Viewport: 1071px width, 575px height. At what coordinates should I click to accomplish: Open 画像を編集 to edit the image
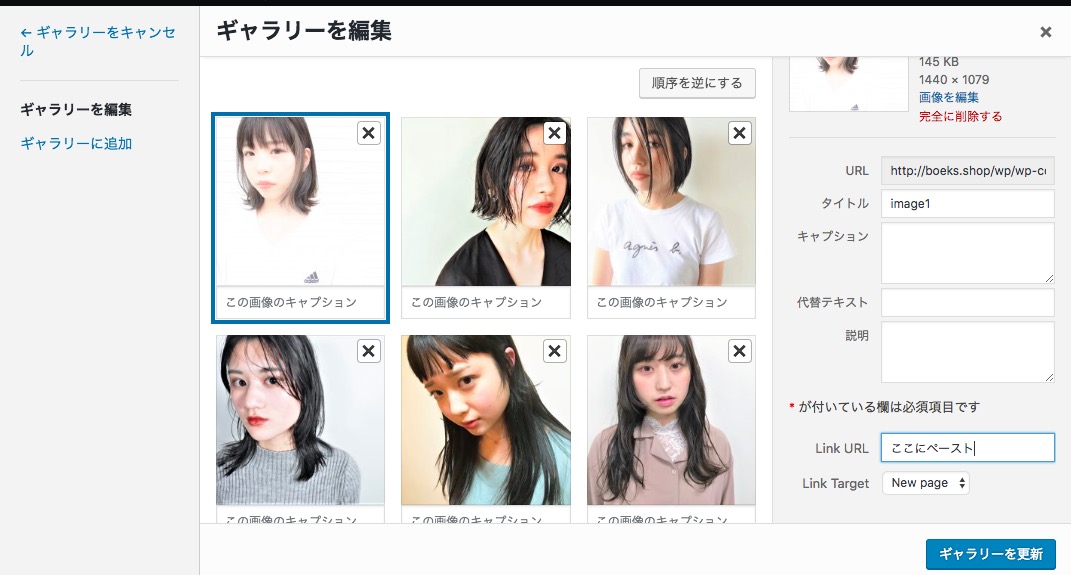coord(949,97)
